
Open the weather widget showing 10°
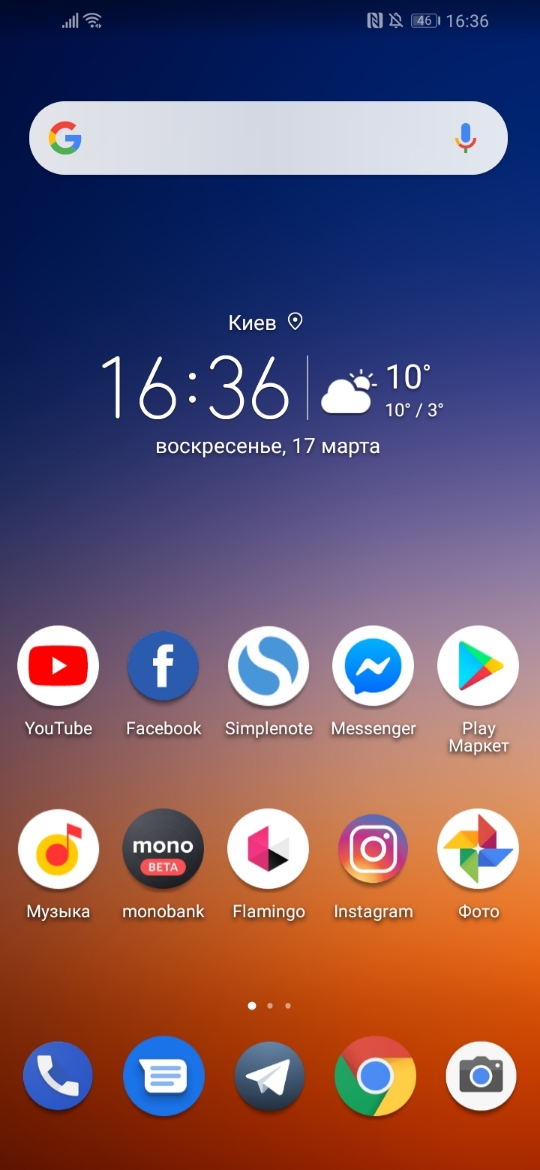coord(382,390)
